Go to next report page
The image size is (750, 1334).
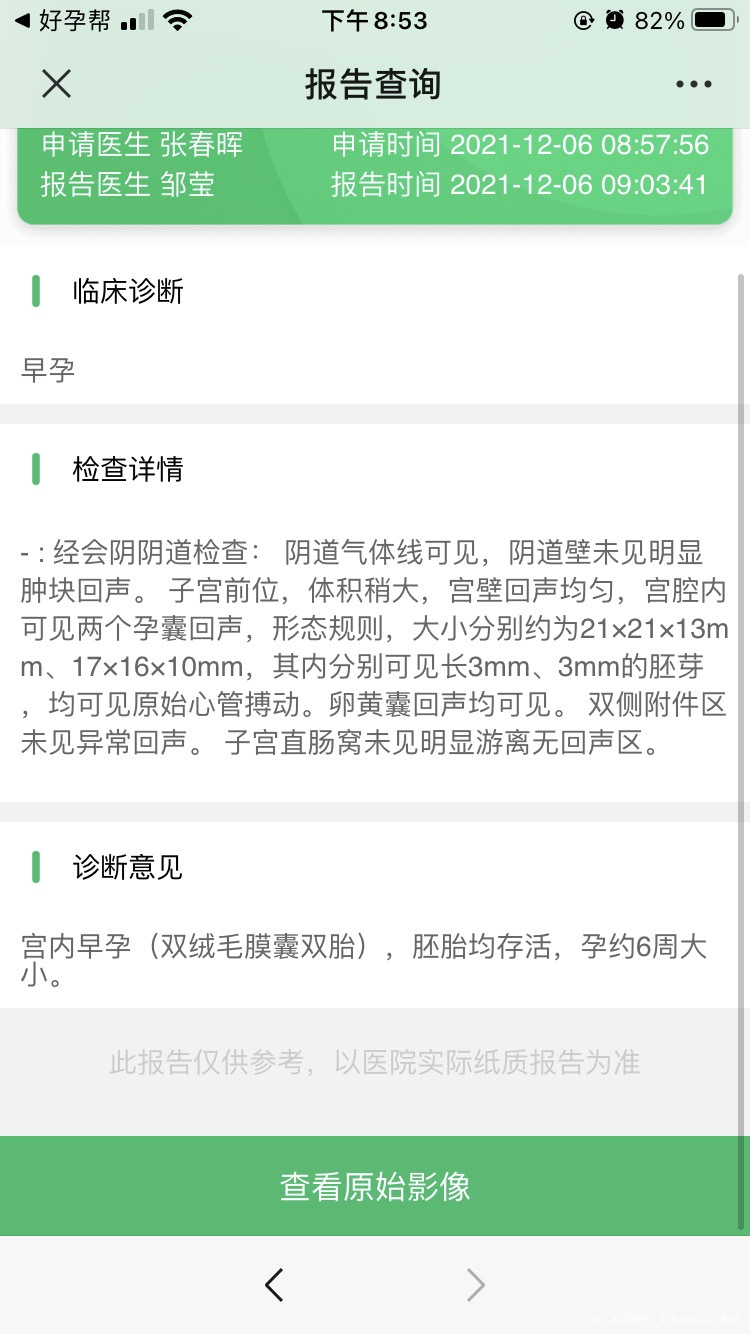[x=475, y=1284]
